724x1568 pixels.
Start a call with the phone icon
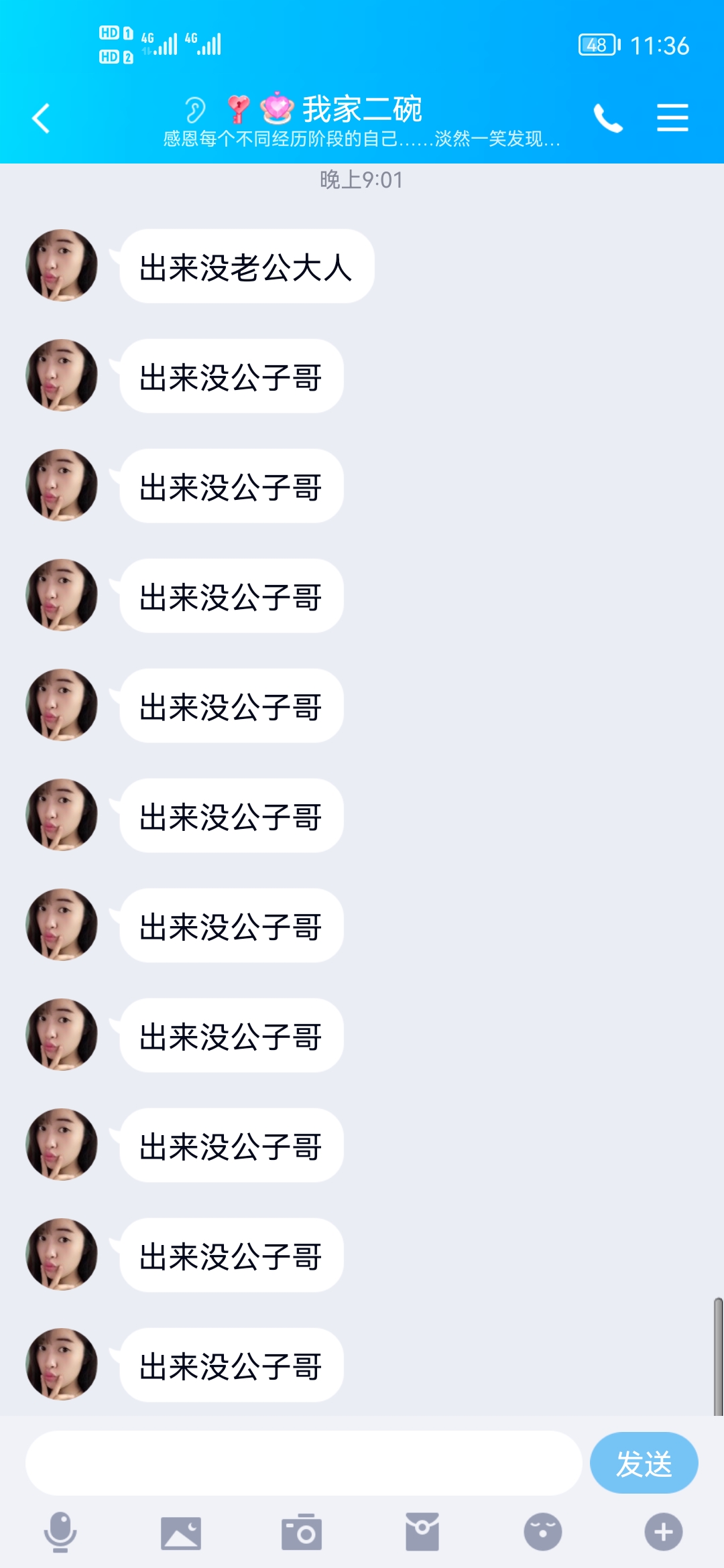click(609, 117)
